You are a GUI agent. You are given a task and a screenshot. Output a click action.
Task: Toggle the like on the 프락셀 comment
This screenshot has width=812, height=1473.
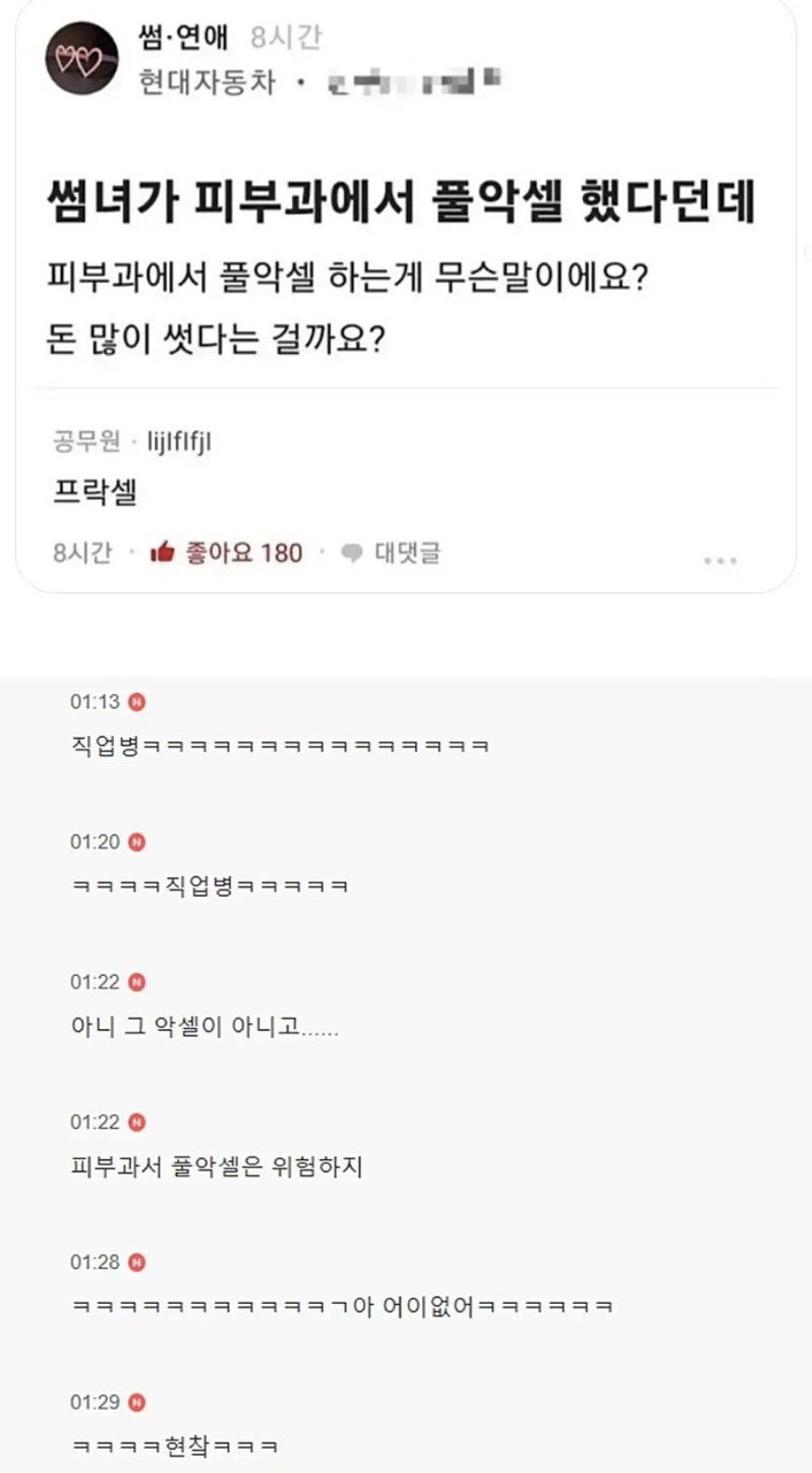tap(166, 553)
